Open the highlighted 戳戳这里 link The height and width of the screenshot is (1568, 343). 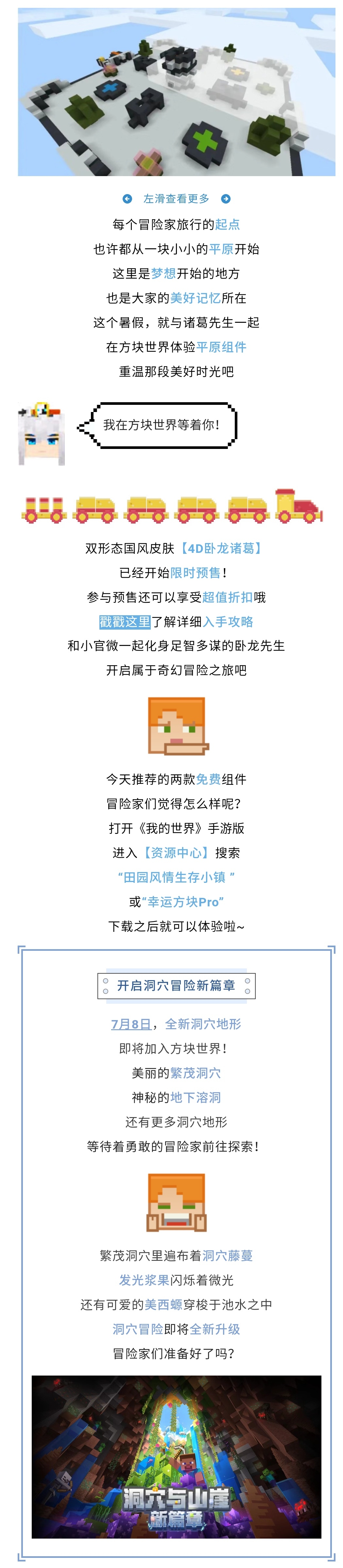(124, 621)
